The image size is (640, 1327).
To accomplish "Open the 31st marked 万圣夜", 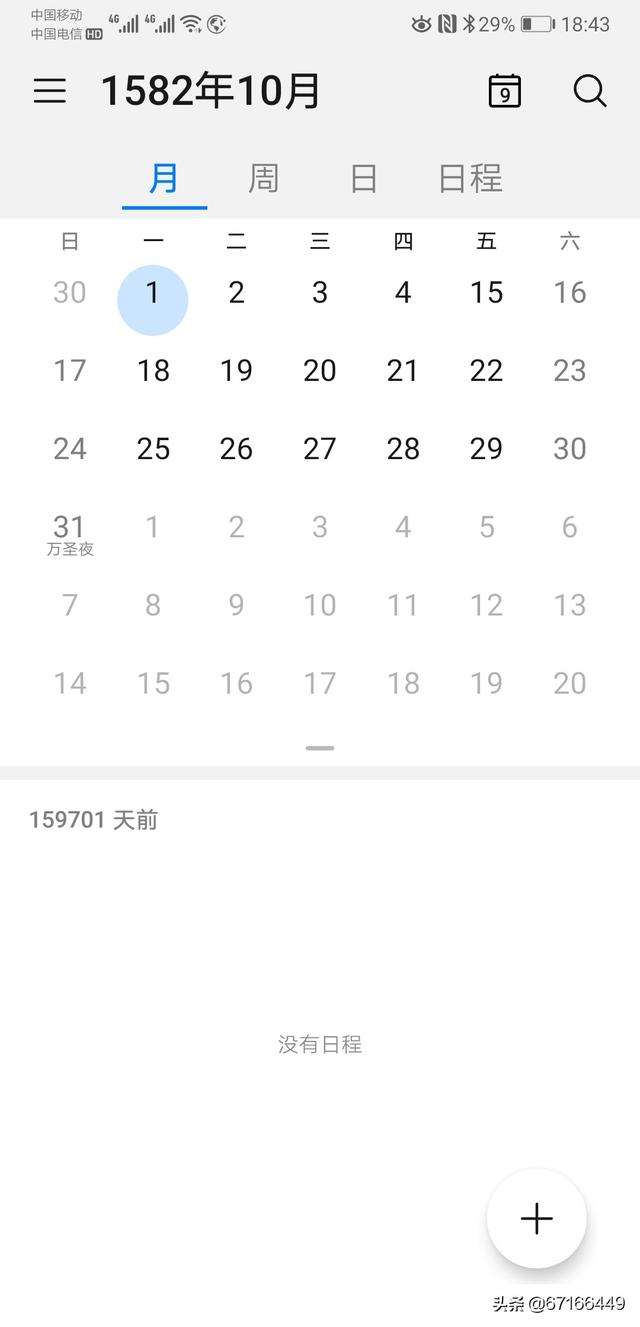I will (70, 532).
